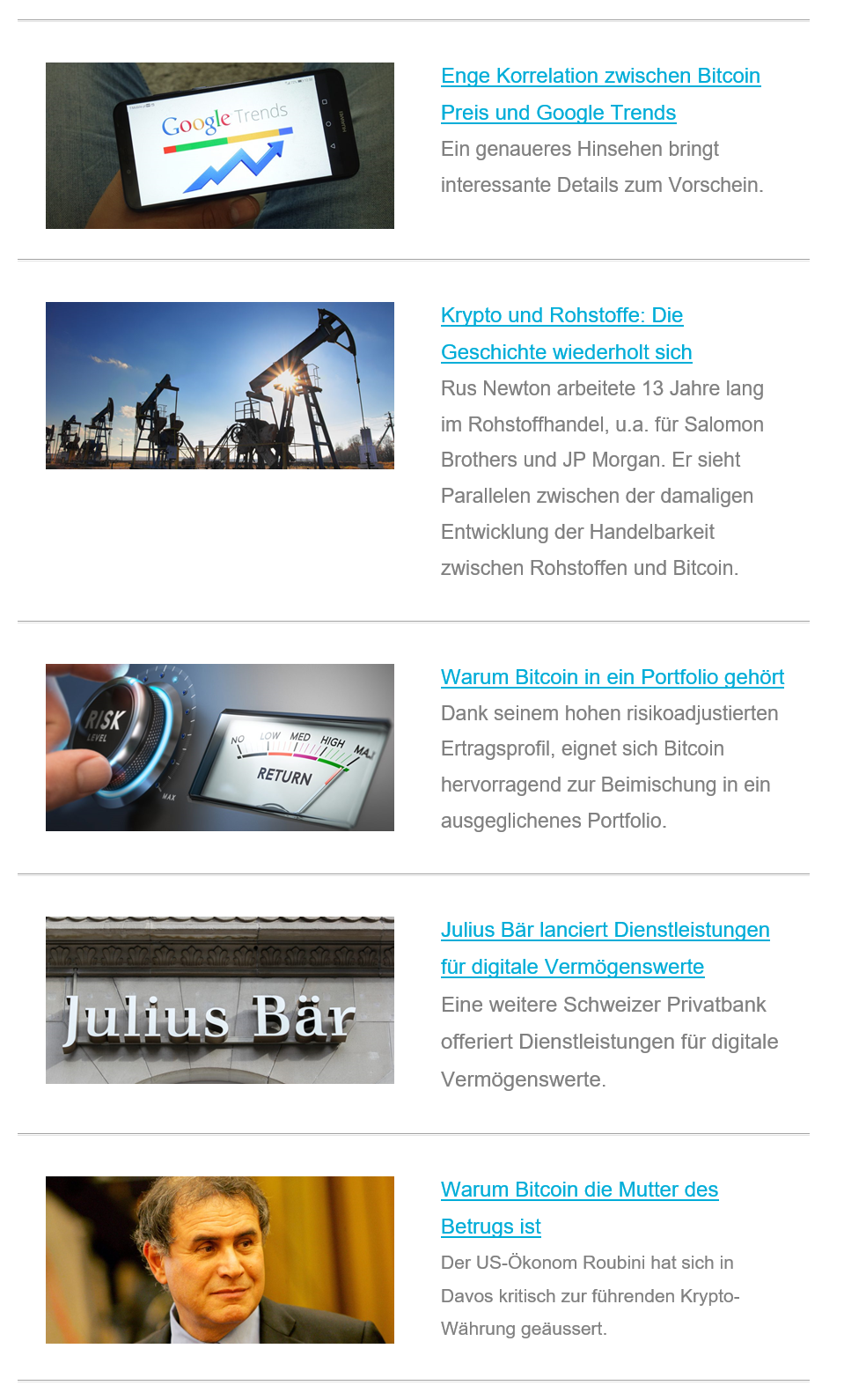
Task: Click the Roubini portrait thumbnail
Action: pyautogui.click(x=220, y=1259)
